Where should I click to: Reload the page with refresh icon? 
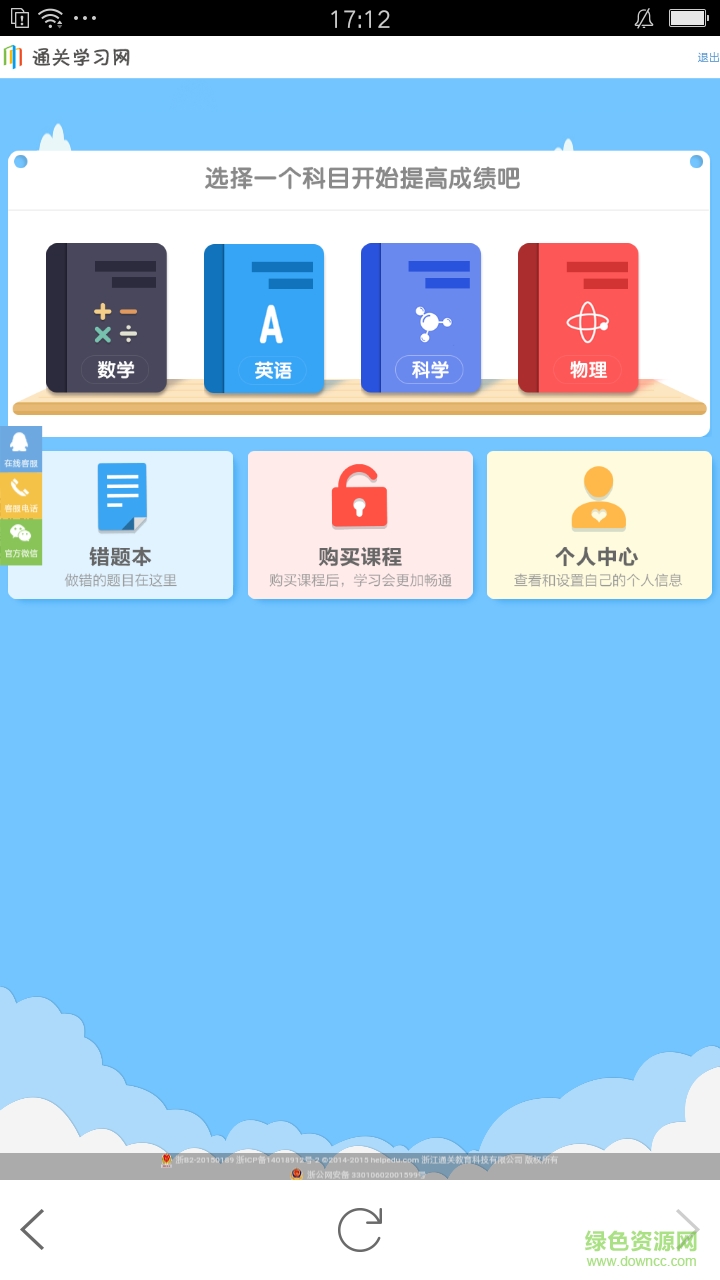click(360, 1229)
